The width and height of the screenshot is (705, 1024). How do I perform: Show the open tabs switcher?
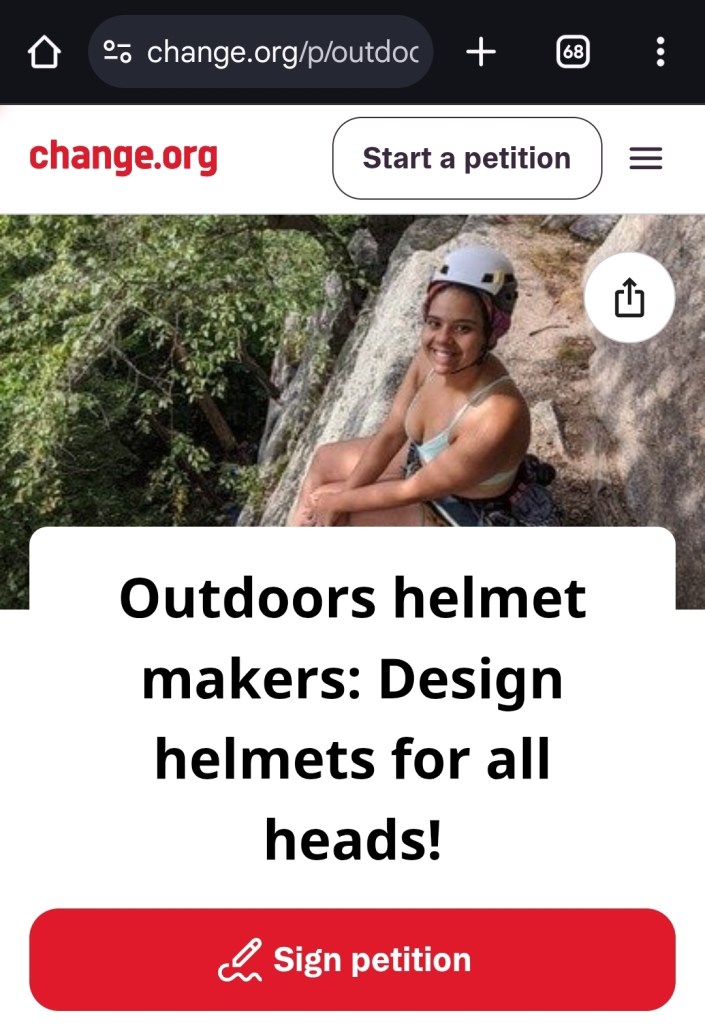(x=572, y=52)
